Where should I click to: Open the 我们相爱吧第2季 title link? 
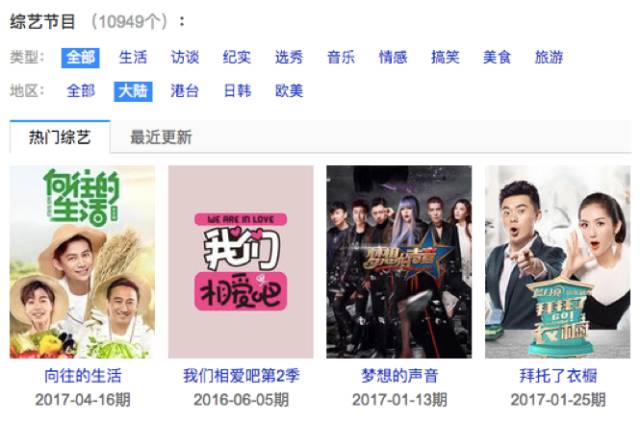pos(241,375)
